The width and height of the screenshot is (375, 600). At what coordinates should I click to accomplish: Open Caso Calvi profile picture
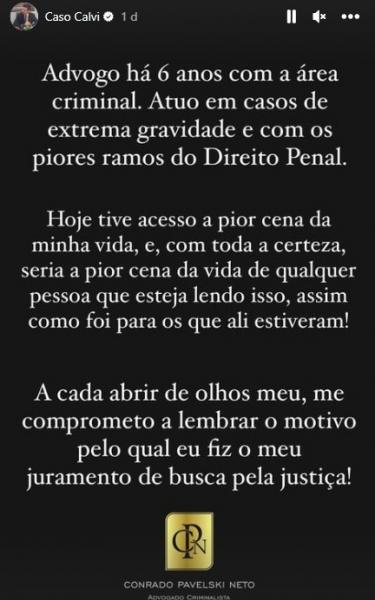click(24, 16)
